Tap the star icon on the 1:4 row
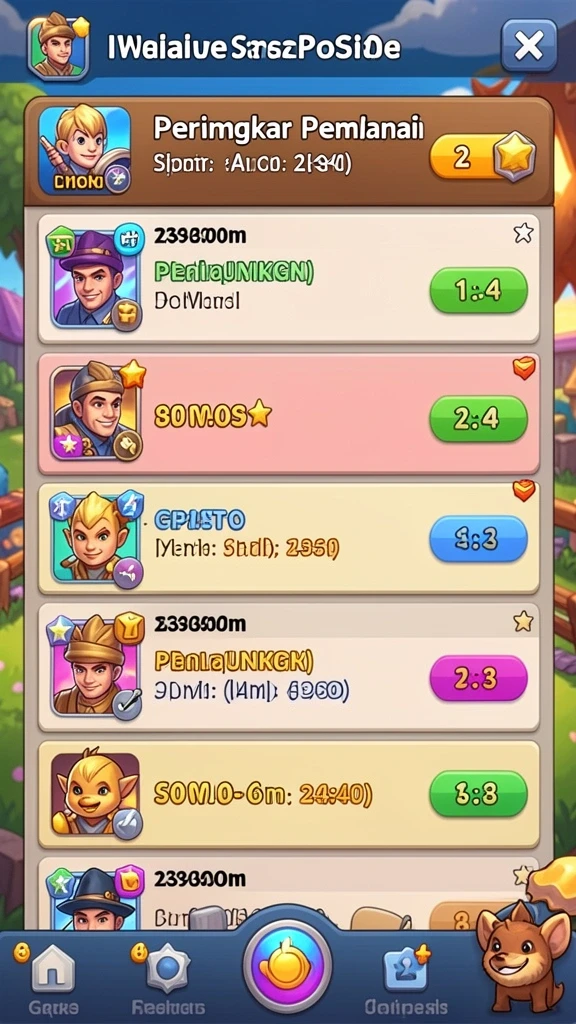 point(523,232)
